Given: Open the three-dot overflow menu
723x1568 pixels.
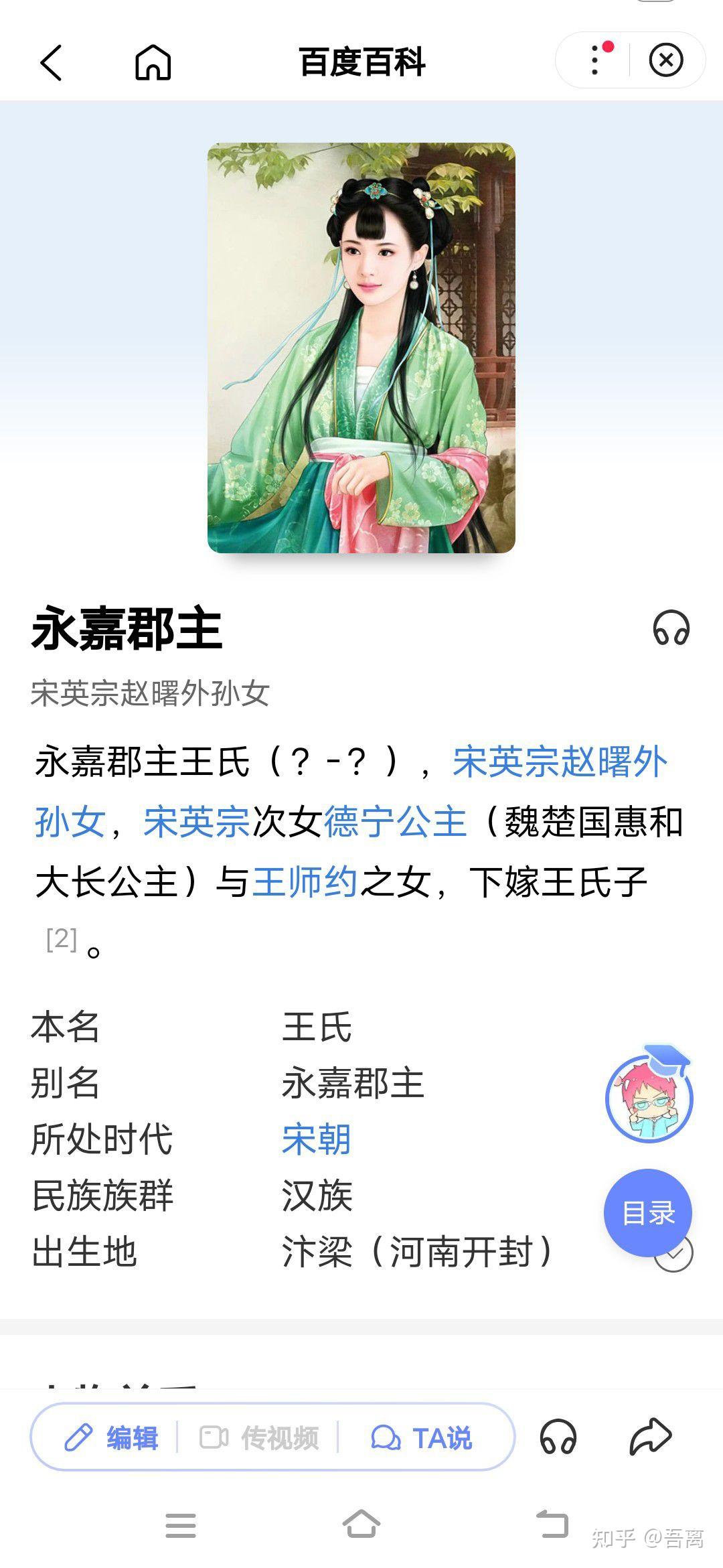Looking at the screenshot, I should [594, 61].
